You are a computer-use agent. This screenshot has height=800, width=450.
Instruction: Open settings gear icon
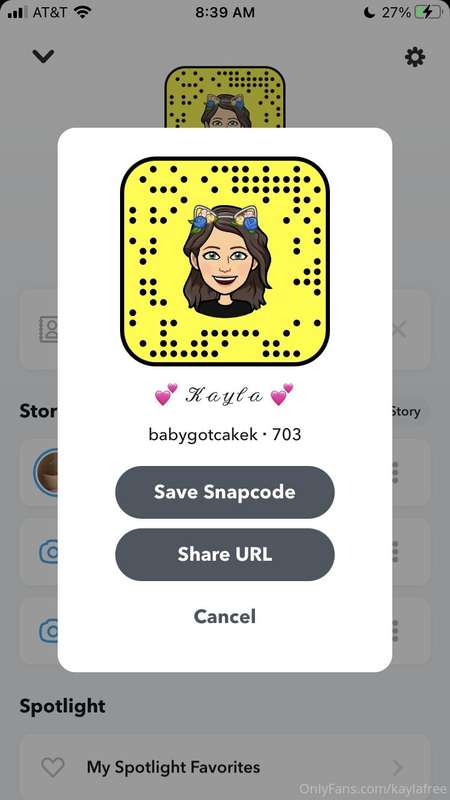tap(415, 57)
